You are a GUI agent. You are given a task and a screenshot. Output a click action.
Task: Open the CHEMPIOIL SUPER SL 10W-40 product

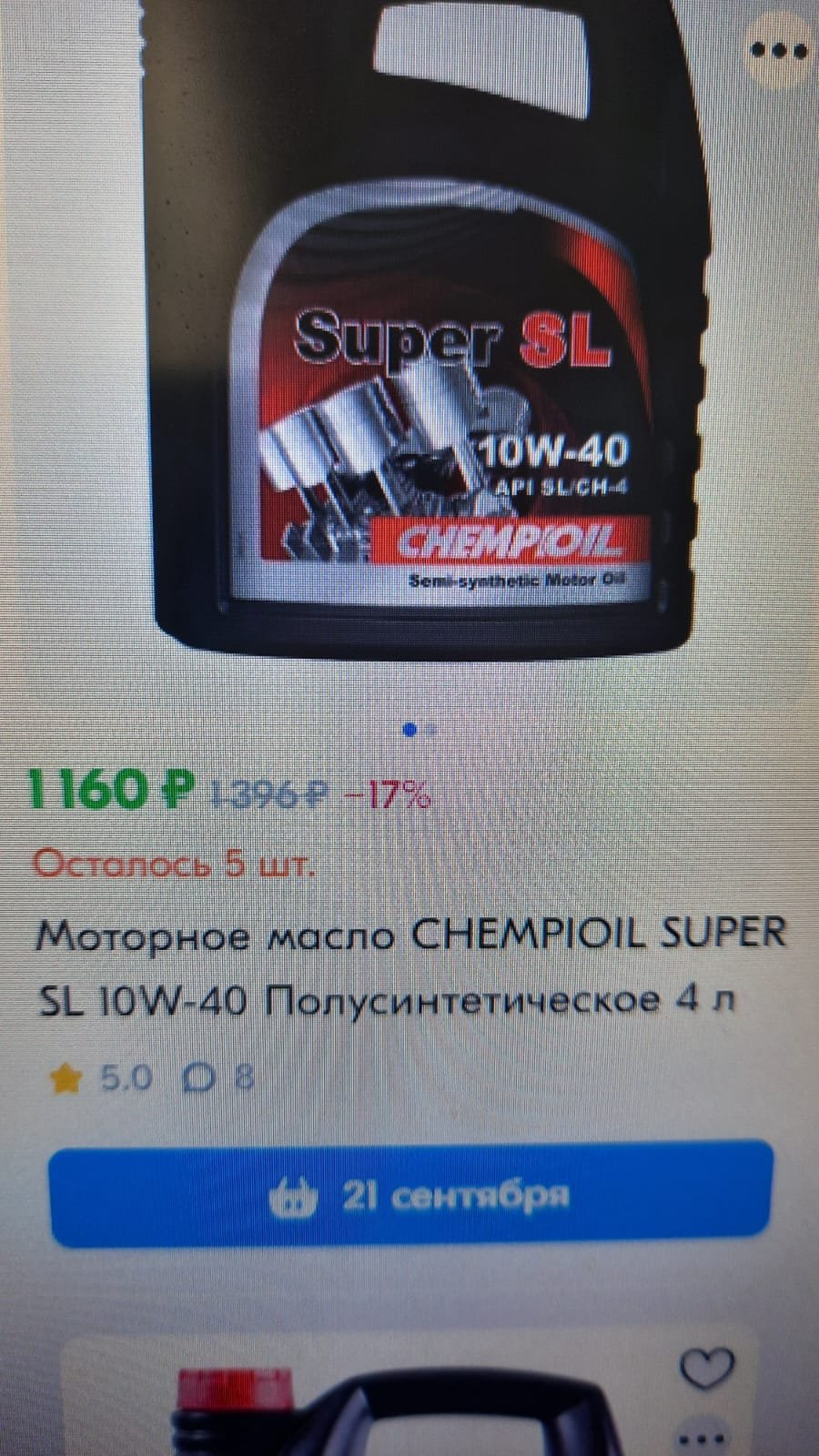[x=410, y=967]
